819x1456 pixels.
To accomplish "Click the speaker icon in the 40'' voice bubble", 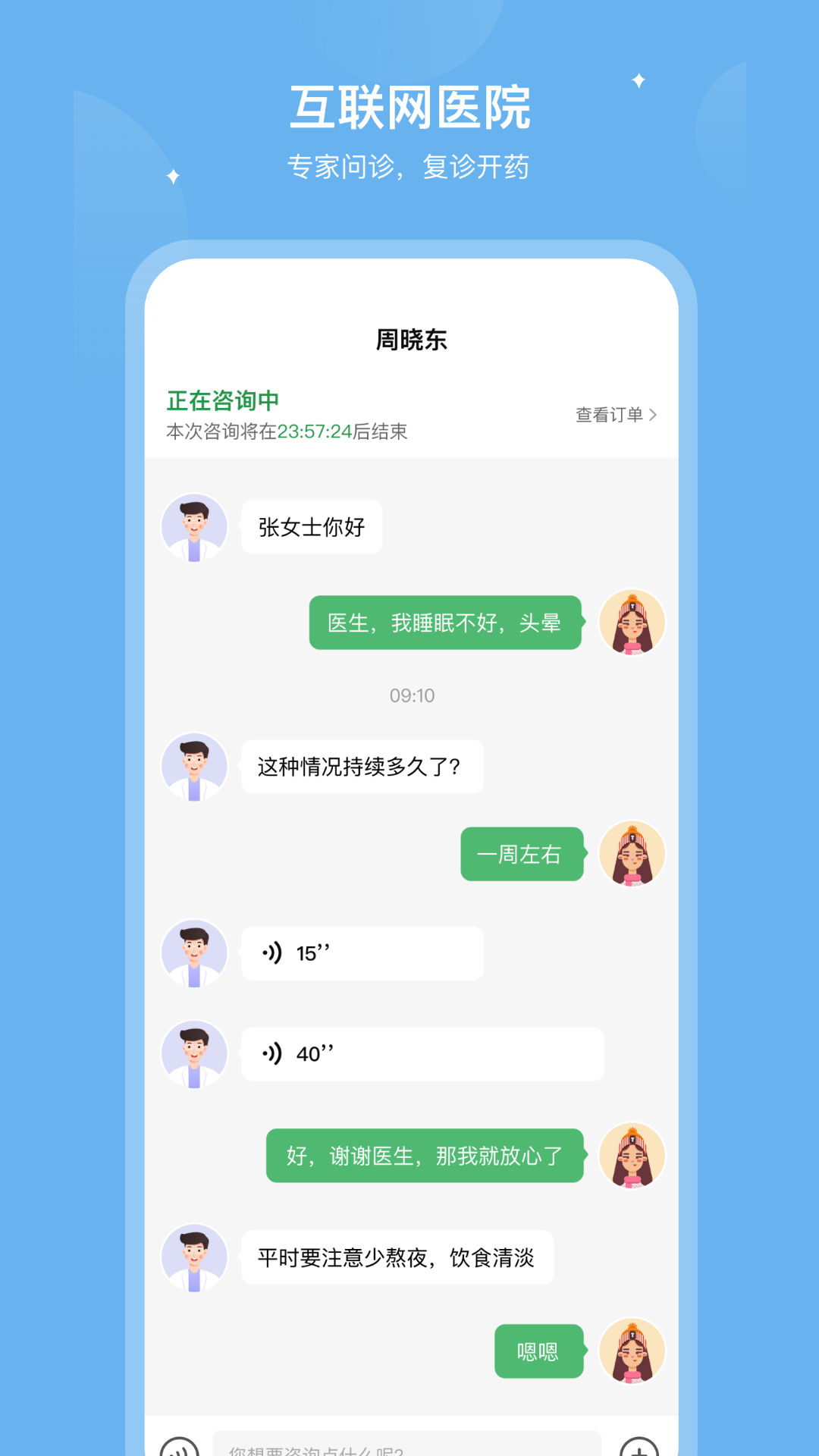I will tap(271, 1053).
